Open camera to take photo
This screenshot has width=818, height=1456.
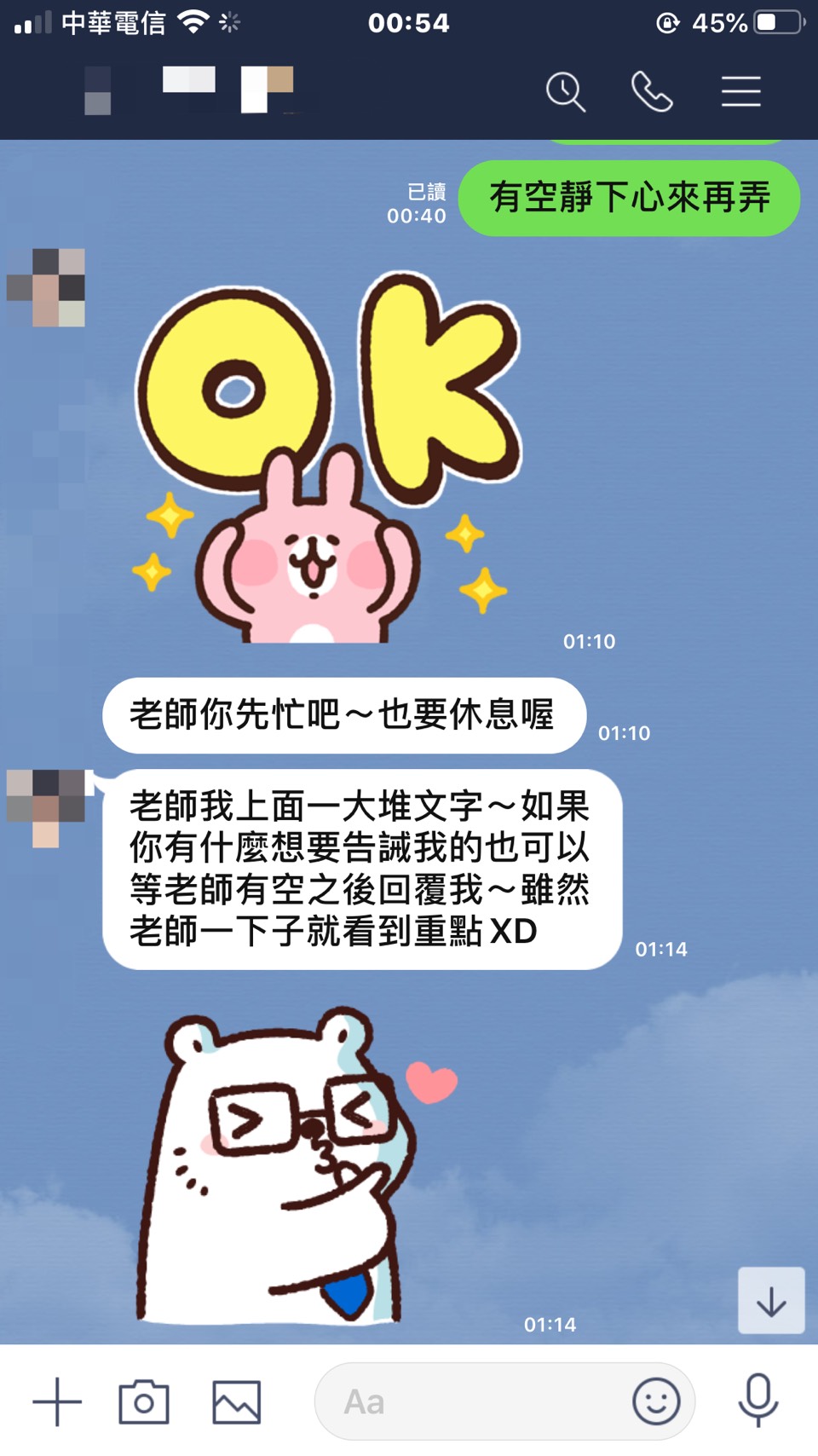tap(144, 1401)
